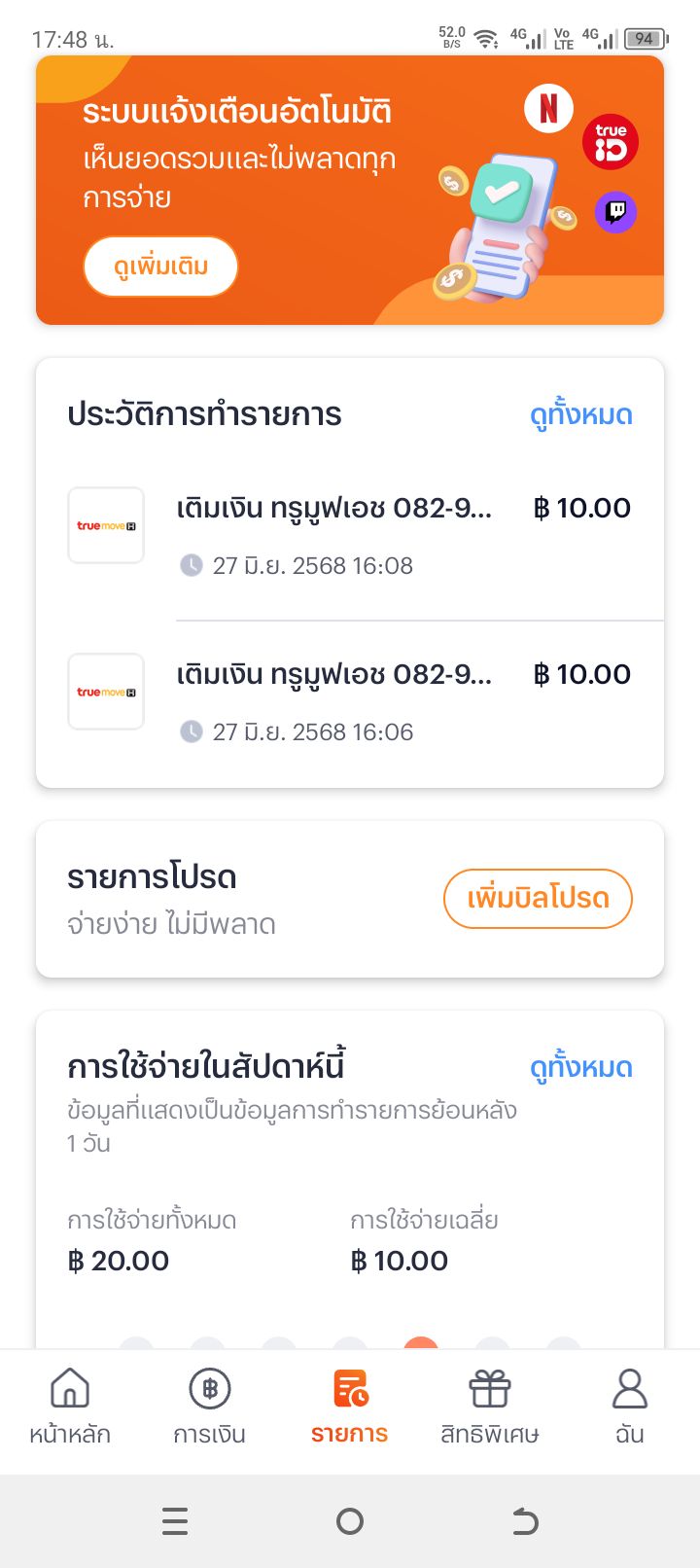Open the top-up transaction from 16:06
Image resolution: width=700 pixels, height=1568 pixels.
(350, 702)
